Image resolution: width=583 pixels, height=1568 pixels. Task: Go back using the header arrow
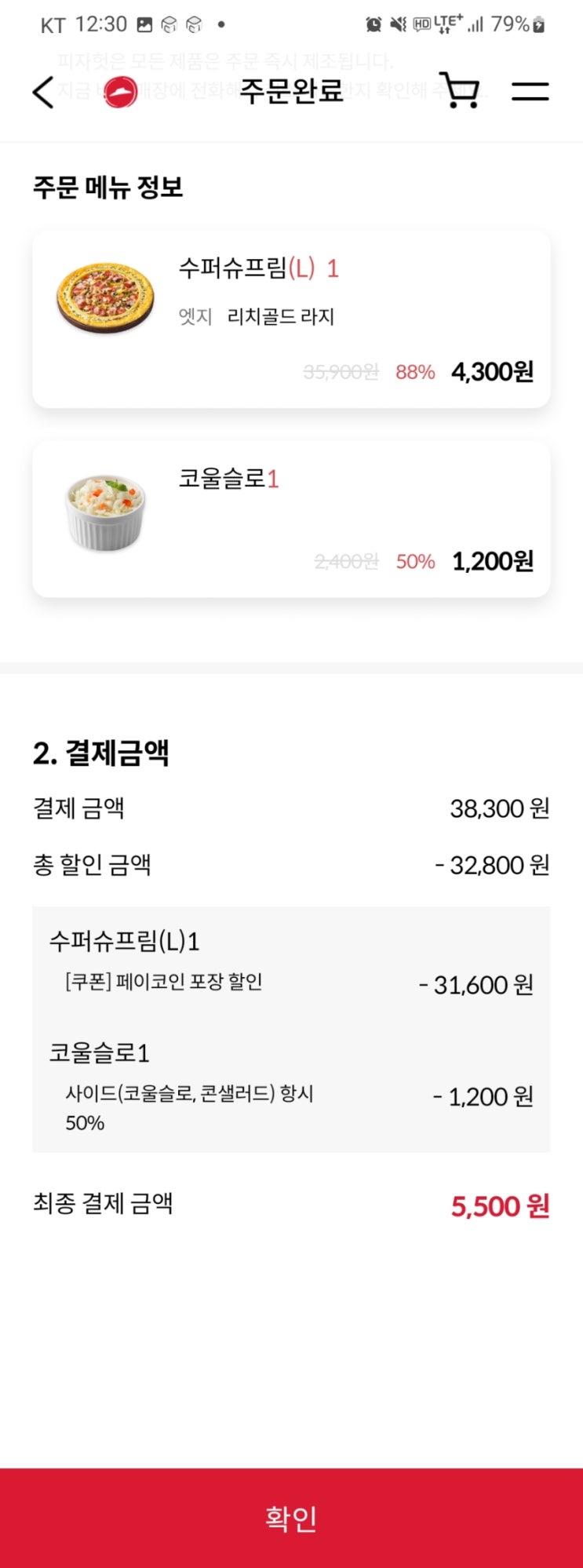click(x=43, y=93)
